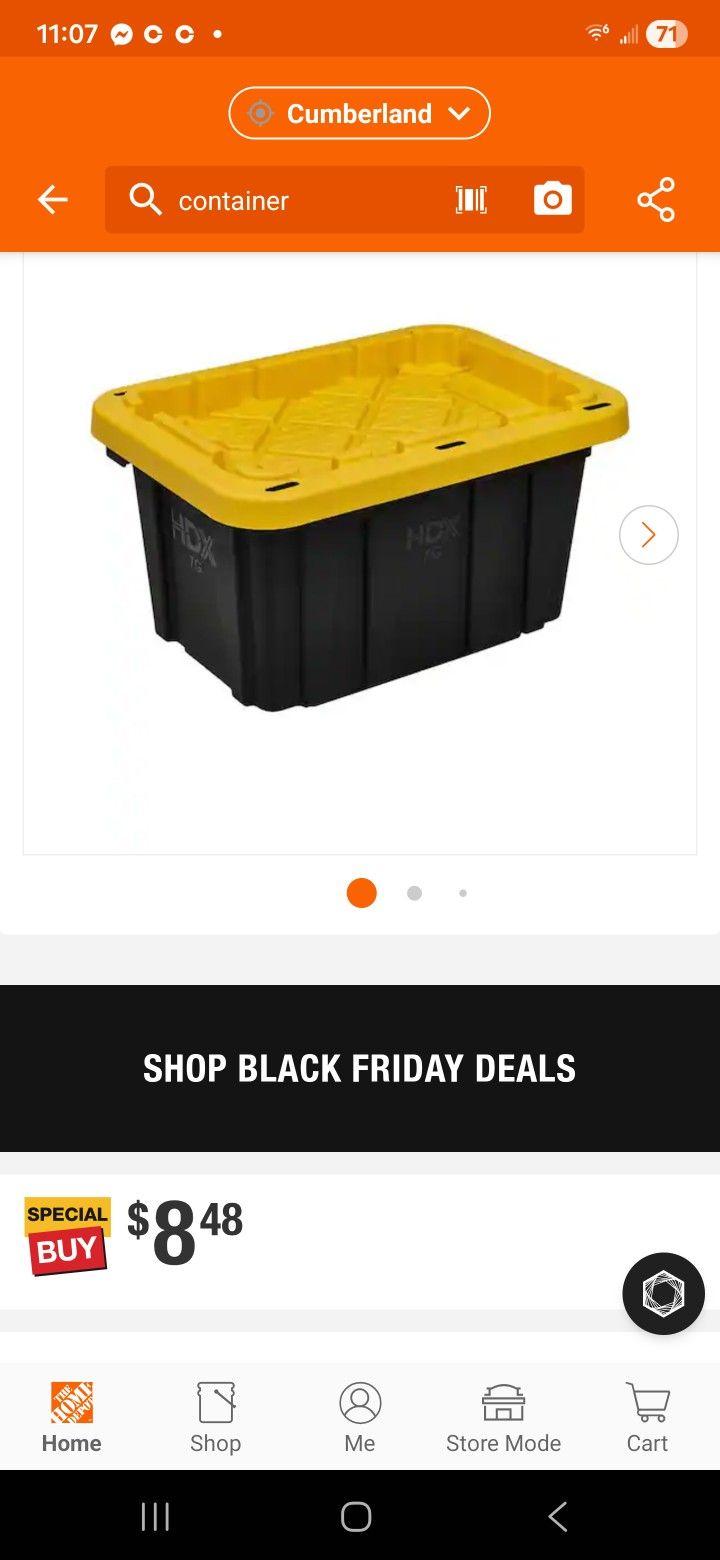Tap the floating hexagonal overlay button
Viewport: 720px width, 1560px height.
(x=663, y=1293)
